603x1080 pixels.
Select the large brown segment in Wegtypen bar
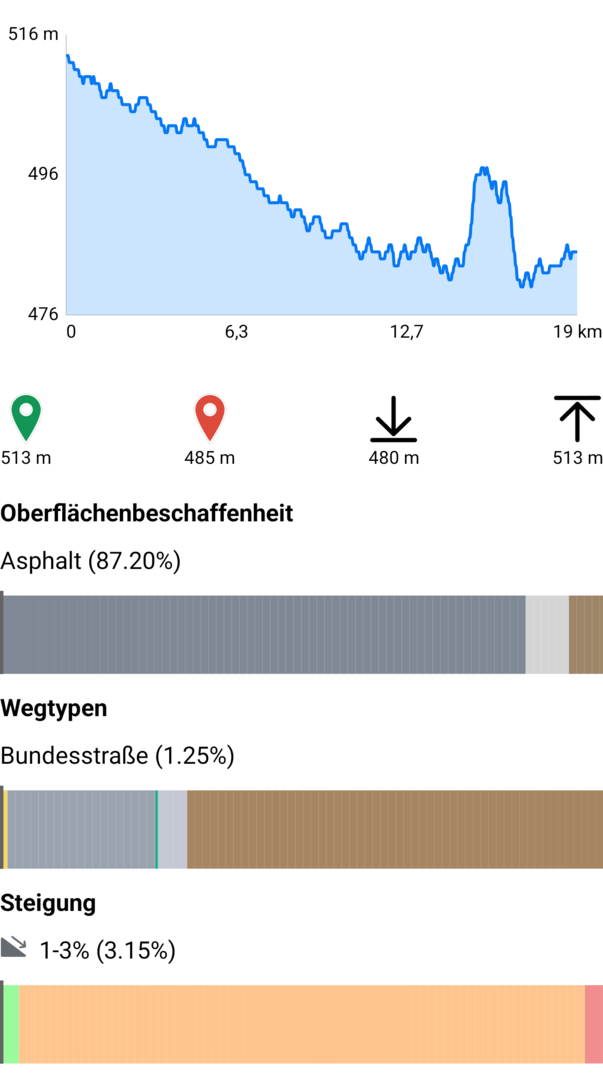pos(395,830)
